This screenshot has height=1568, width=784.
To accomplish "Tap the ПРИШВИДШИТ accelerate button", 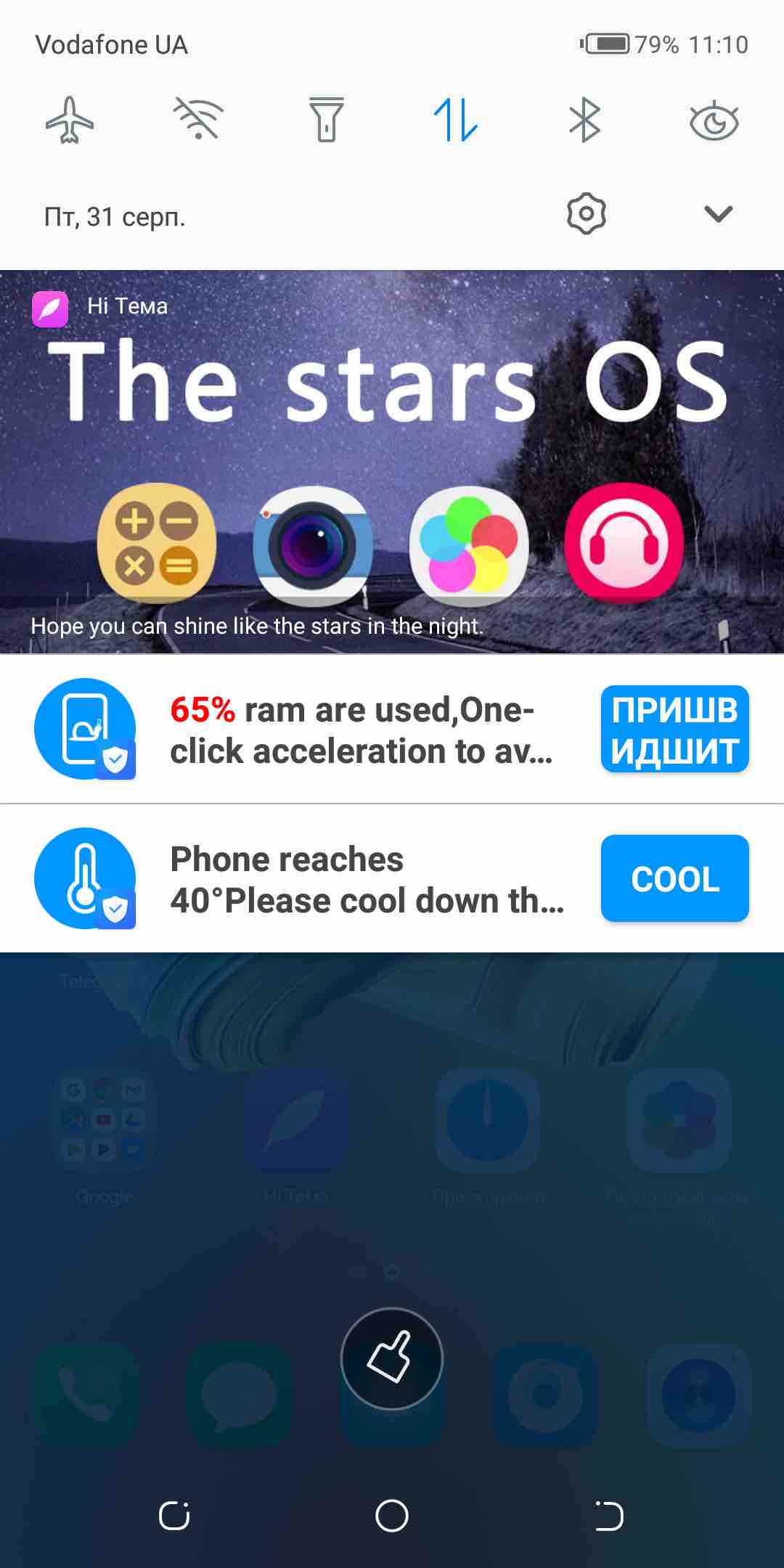I will pyautogui.click(x=674, y=730).
